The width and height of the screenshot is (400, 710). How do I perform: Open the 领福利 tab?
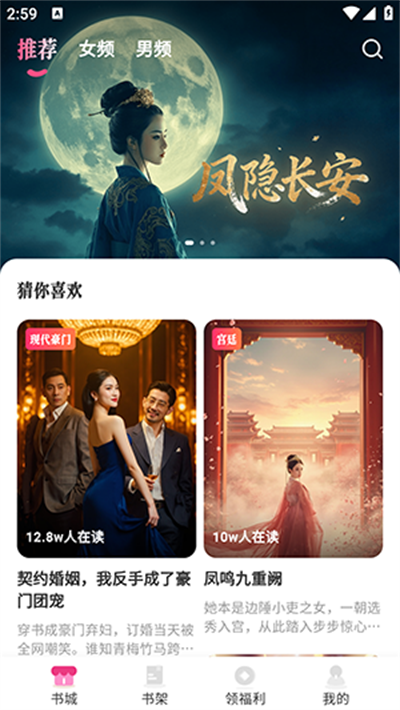[x=245, y=685]
